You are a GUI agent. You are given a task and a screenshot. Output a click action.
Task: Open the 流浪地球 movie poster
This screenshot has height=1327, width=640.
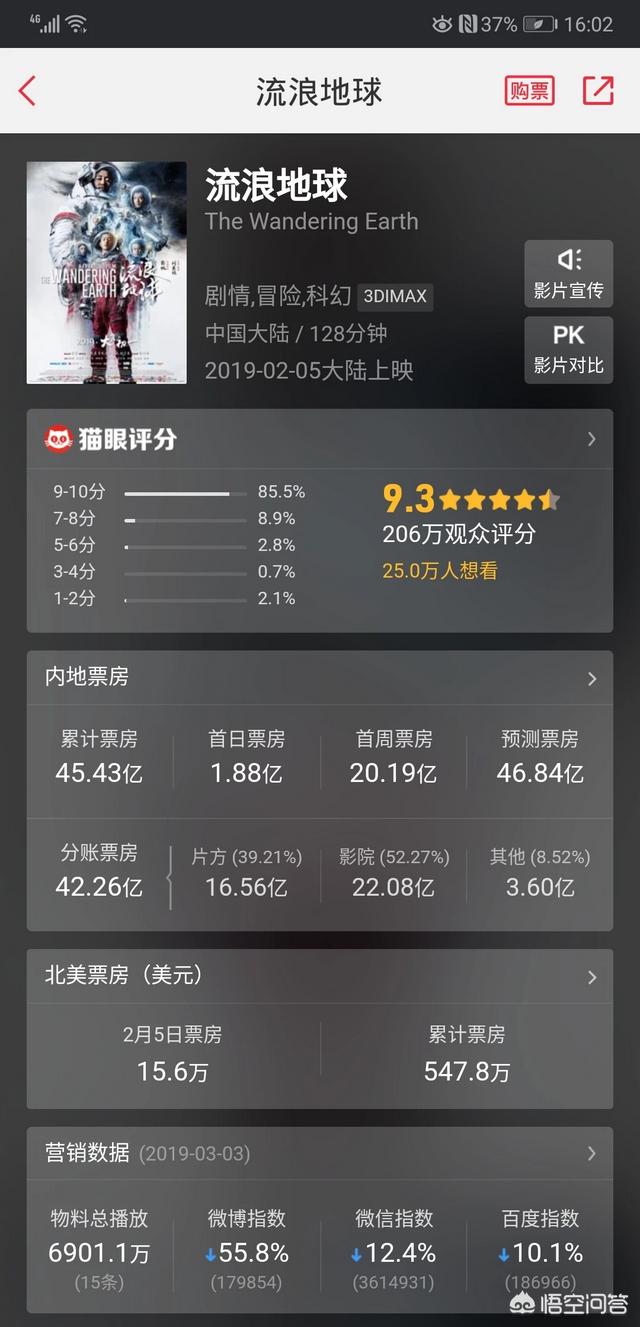click(x=106, y=273)
